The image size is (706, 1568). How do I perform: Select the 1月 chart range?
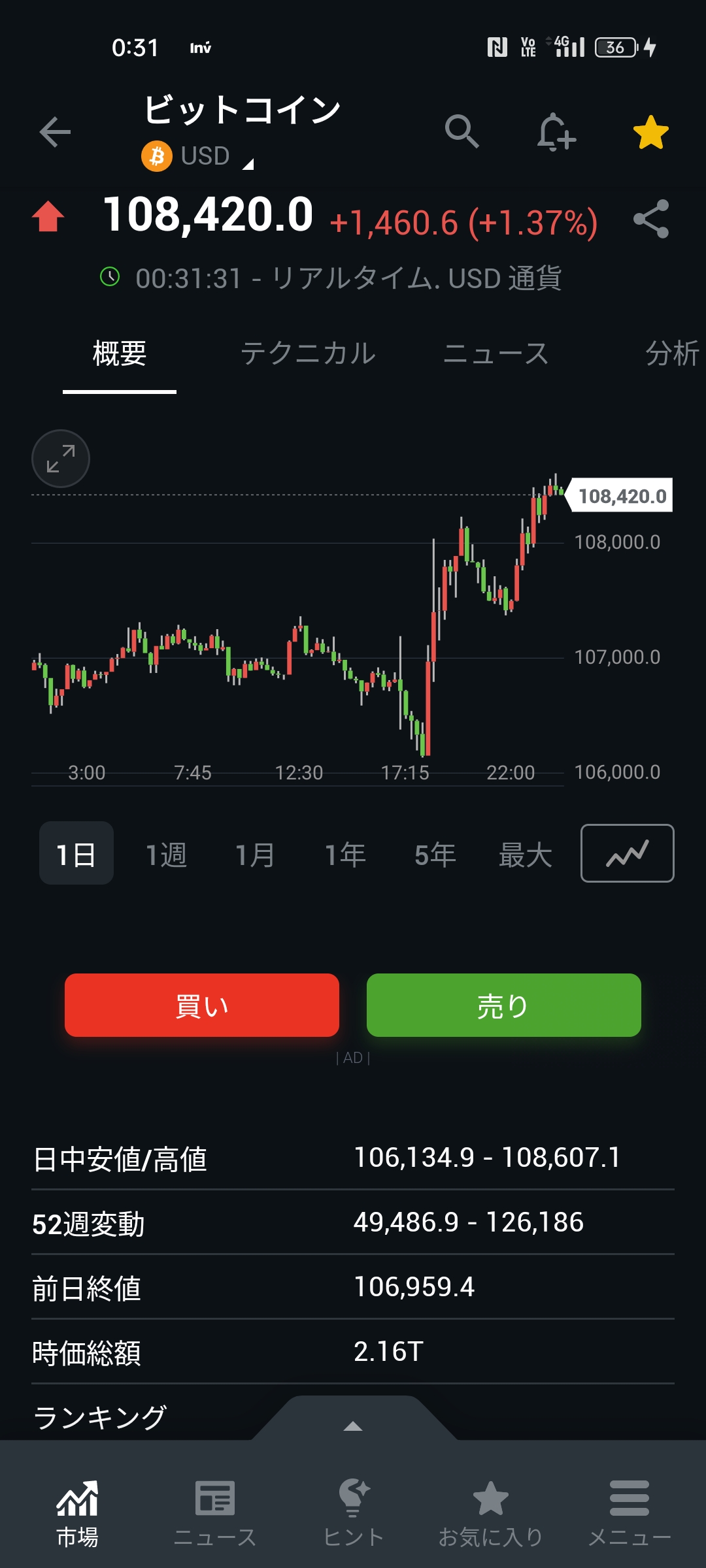255,855
